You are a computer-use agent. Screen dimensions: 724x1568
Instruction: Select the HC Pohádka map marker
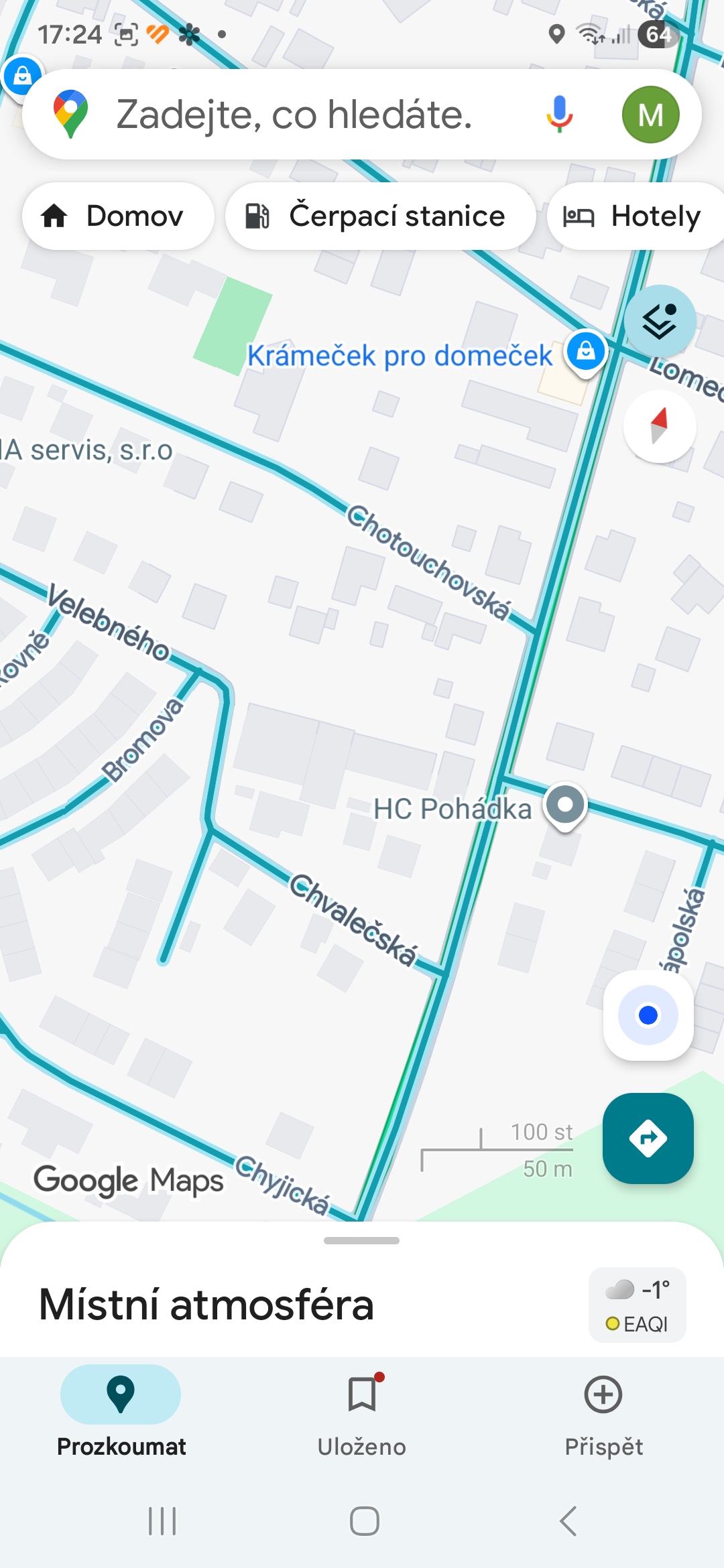(x=565, y=804)
